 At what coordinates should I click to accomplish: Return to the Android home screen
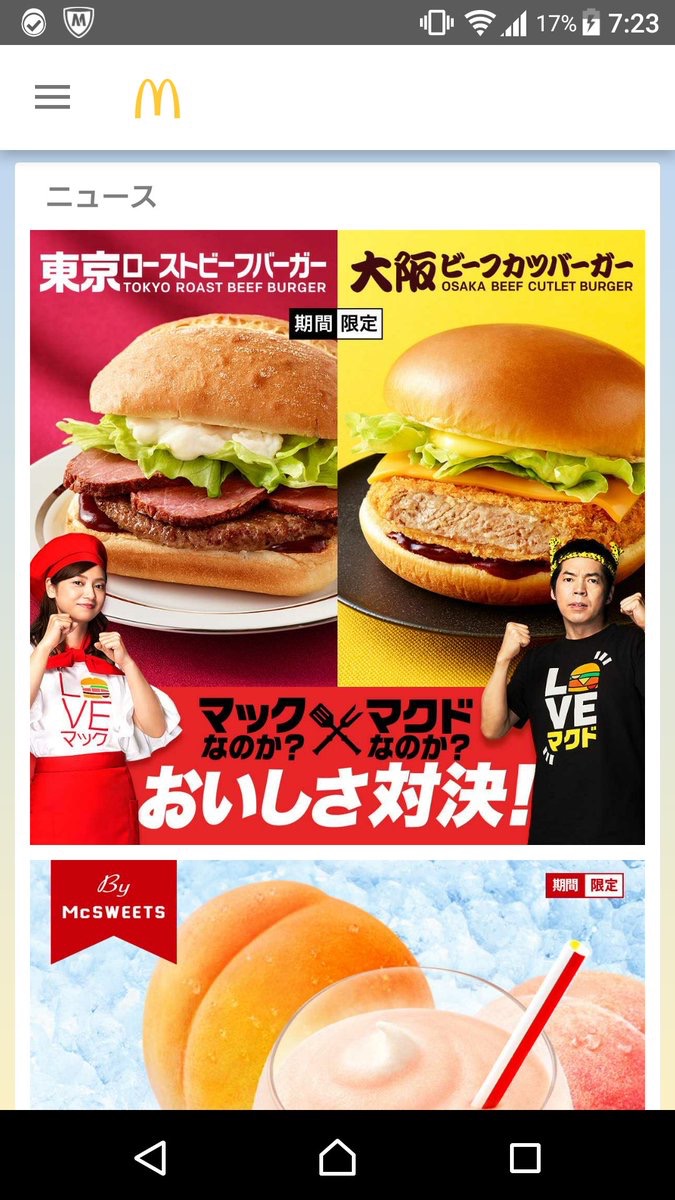pos(337,1157)
